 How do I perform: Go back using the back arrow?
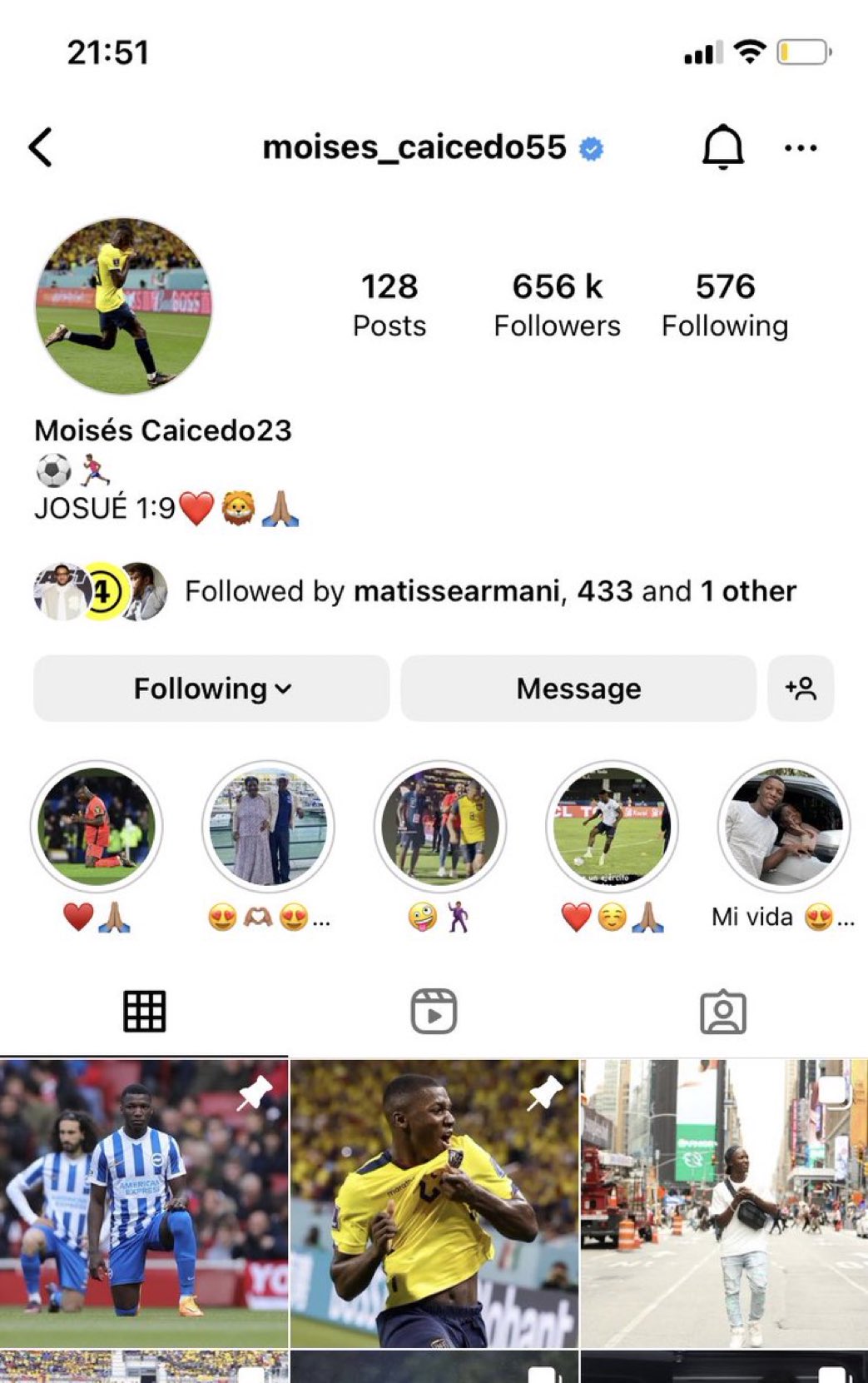pos(40,147)
